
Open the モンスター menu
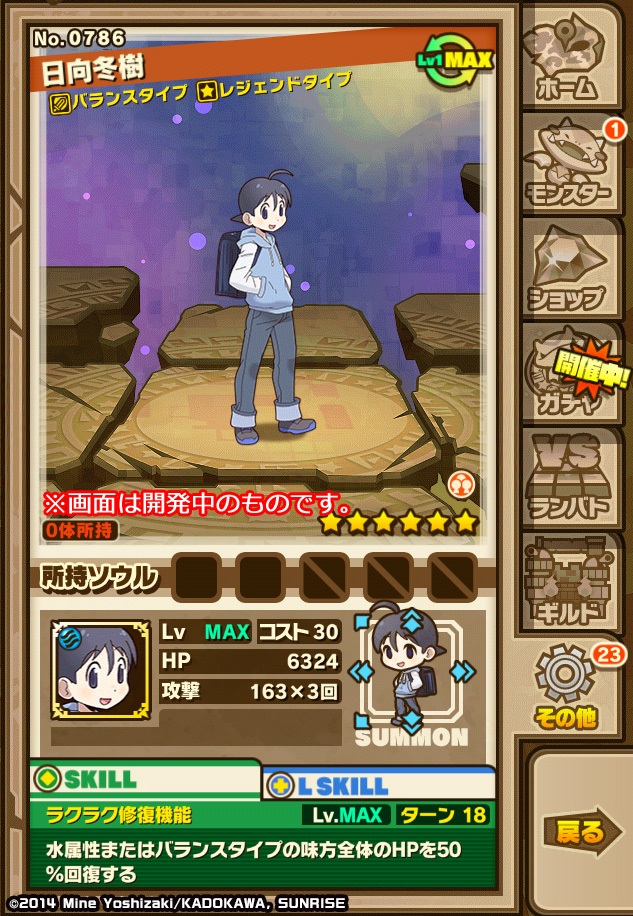[x=571, y=161]
